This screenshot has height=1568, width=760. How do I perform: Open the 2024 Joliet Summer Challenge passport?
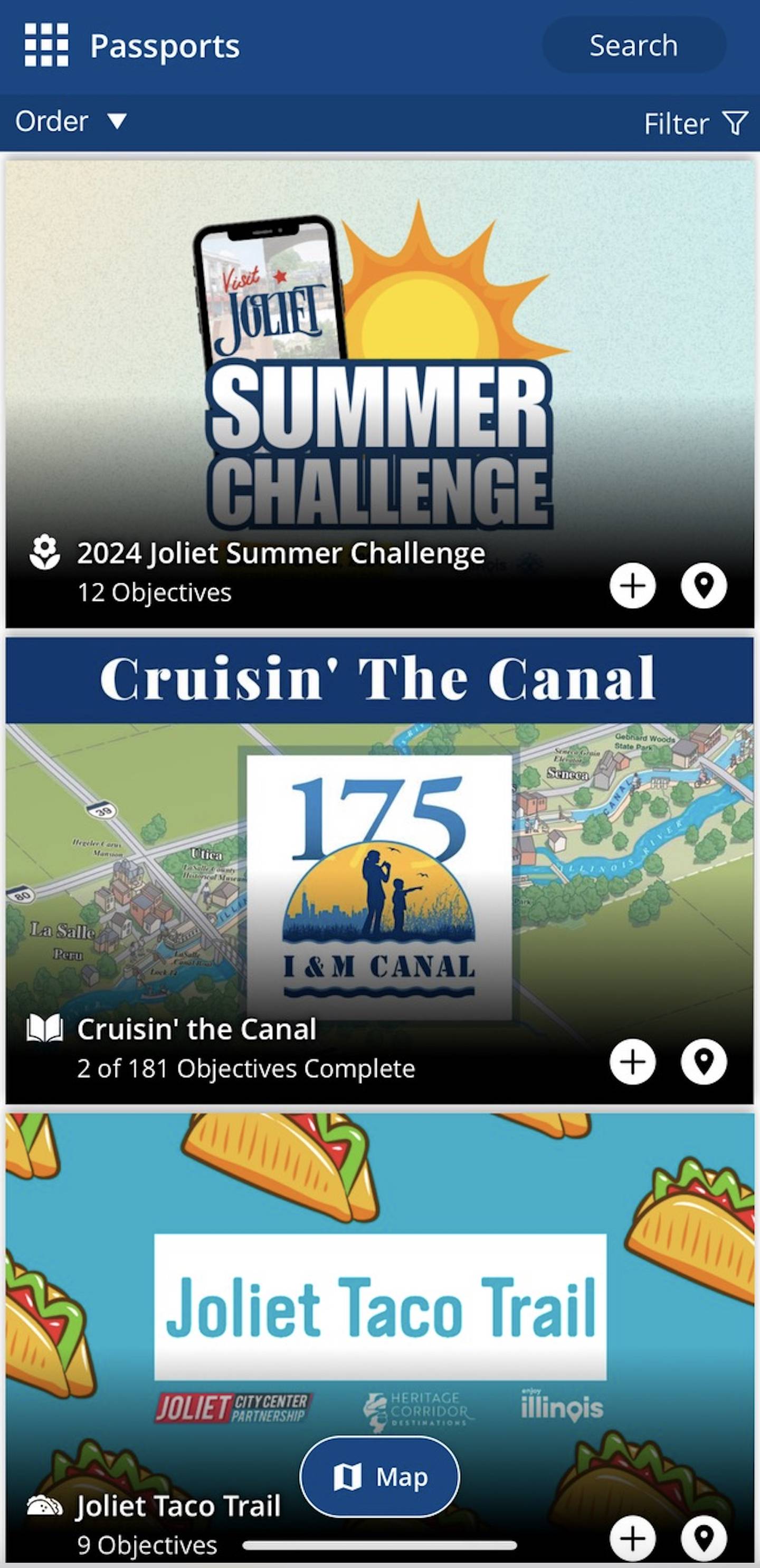pyautogui.click(x=280, y=553)
